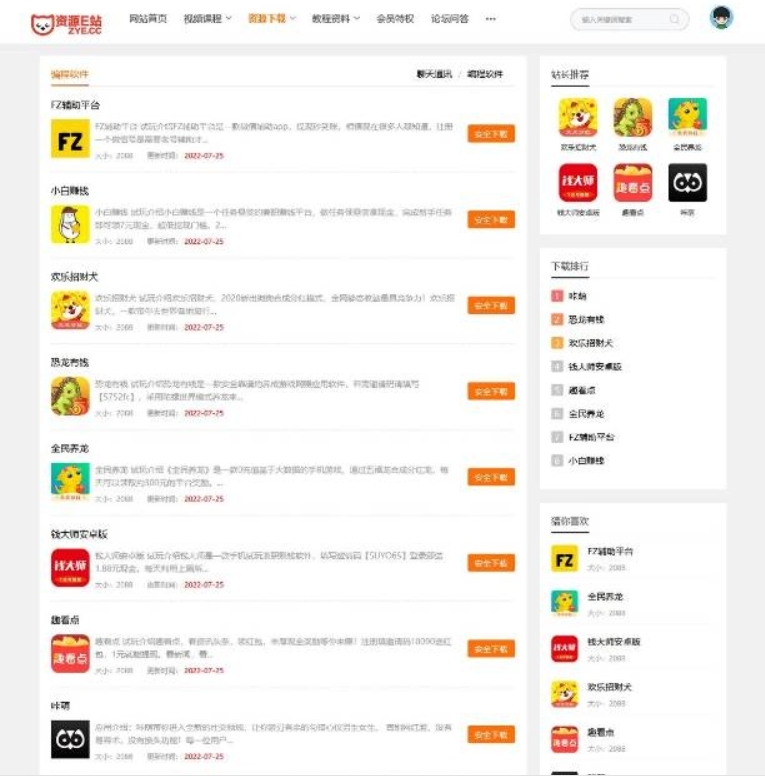Switch to the 编程软件 category
The height and width of the screenshot is (776, 765).
click(x=485, y=74)
